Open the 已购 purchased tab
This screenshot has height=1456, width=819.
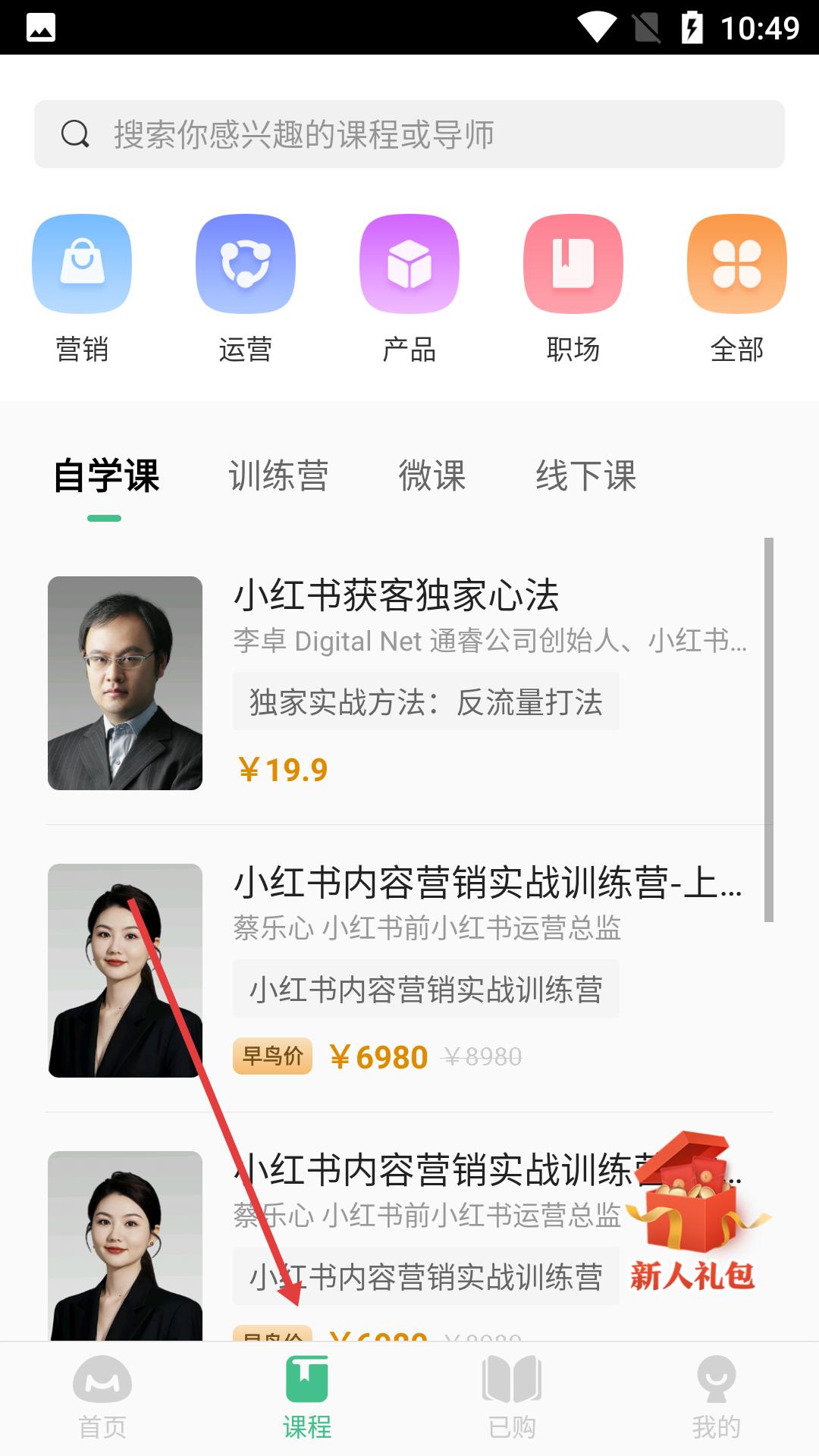click(x=512, y=1398)
